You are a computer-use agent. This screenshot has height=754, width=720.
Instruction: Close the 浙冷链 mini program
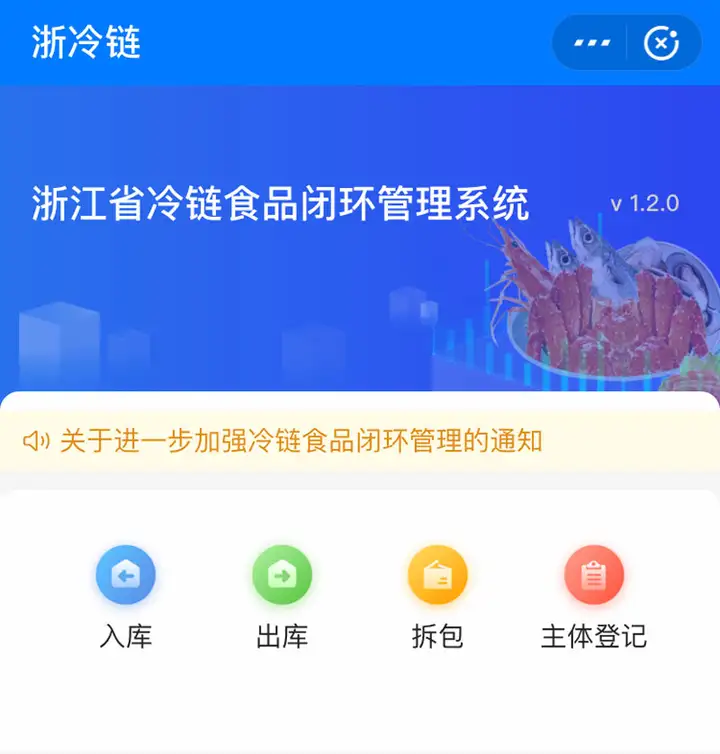[x=661, y=43]
